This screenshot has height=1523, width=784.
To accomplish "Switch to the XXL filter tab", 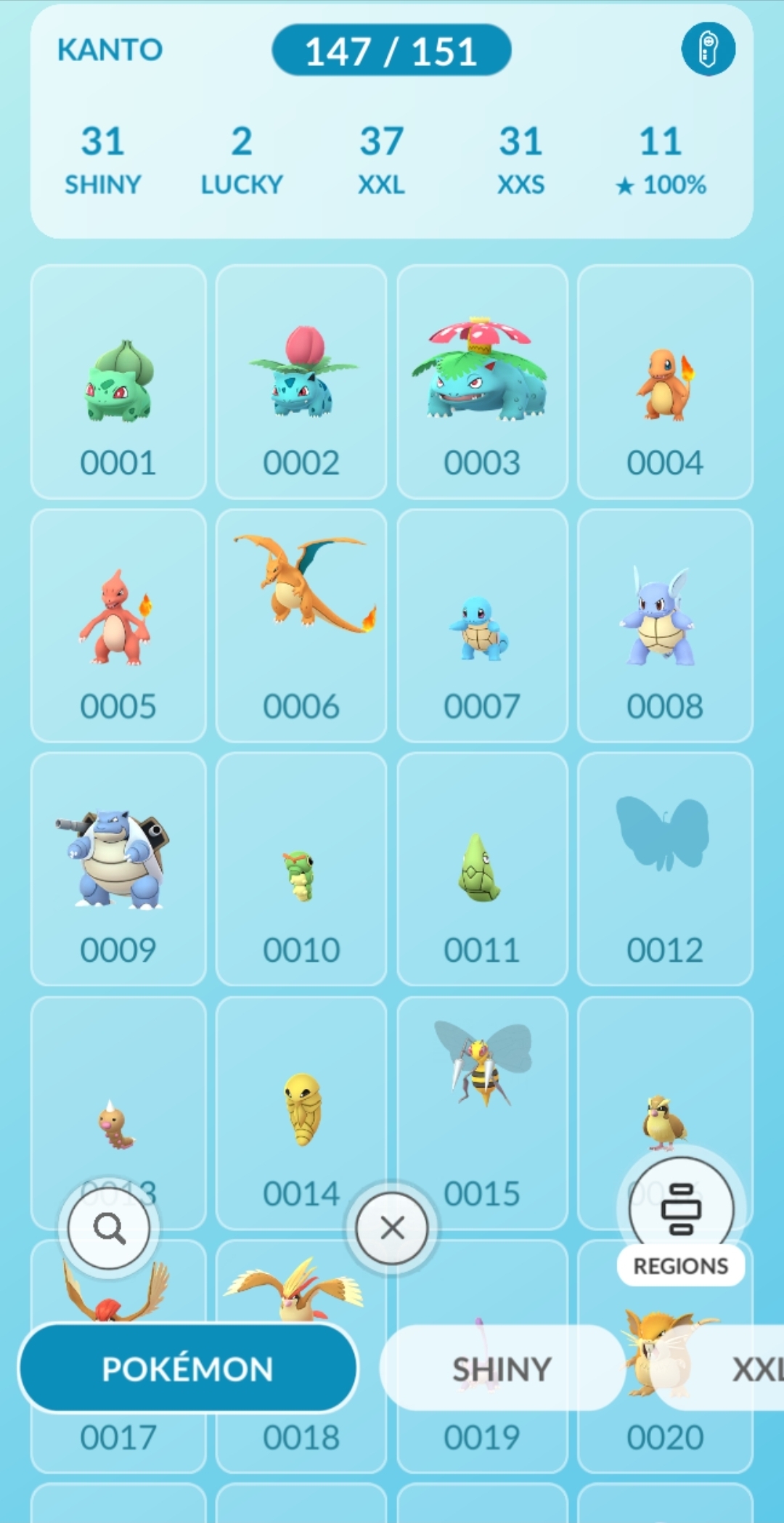I will click(755, 1368).
